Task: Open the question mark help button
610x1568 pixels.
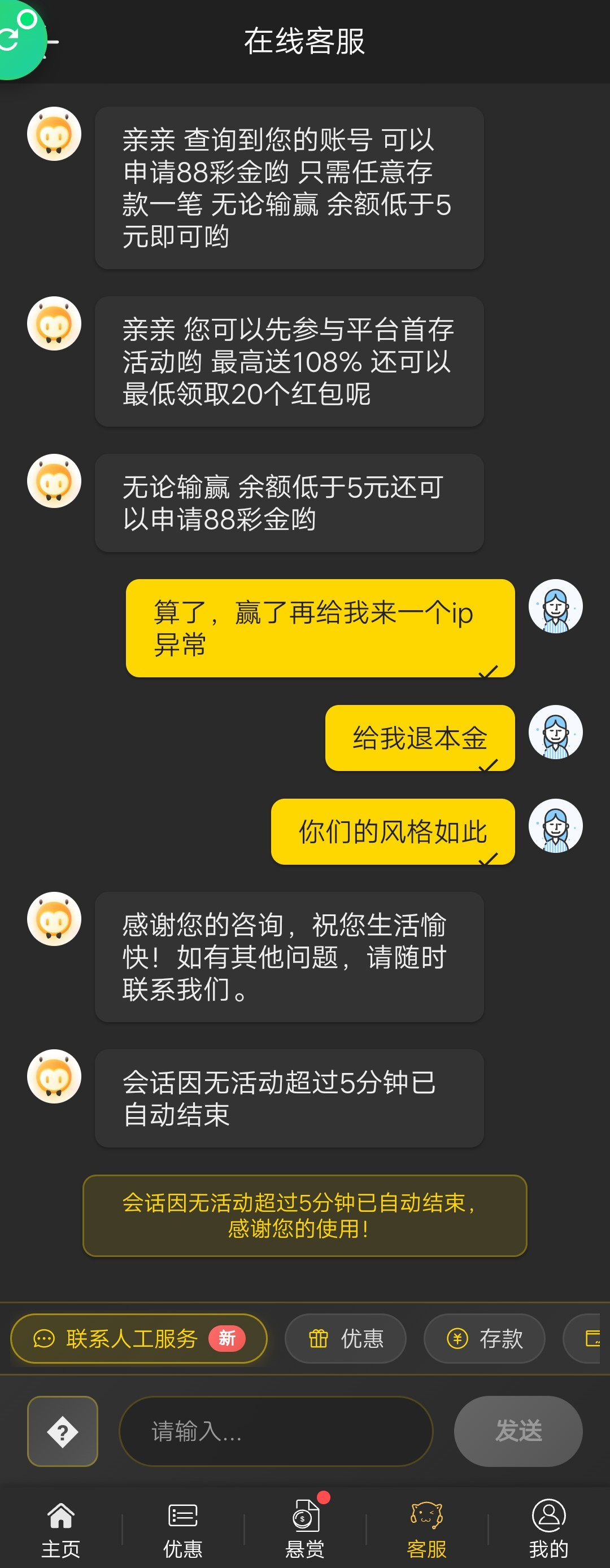Action: pos(62,1430)
